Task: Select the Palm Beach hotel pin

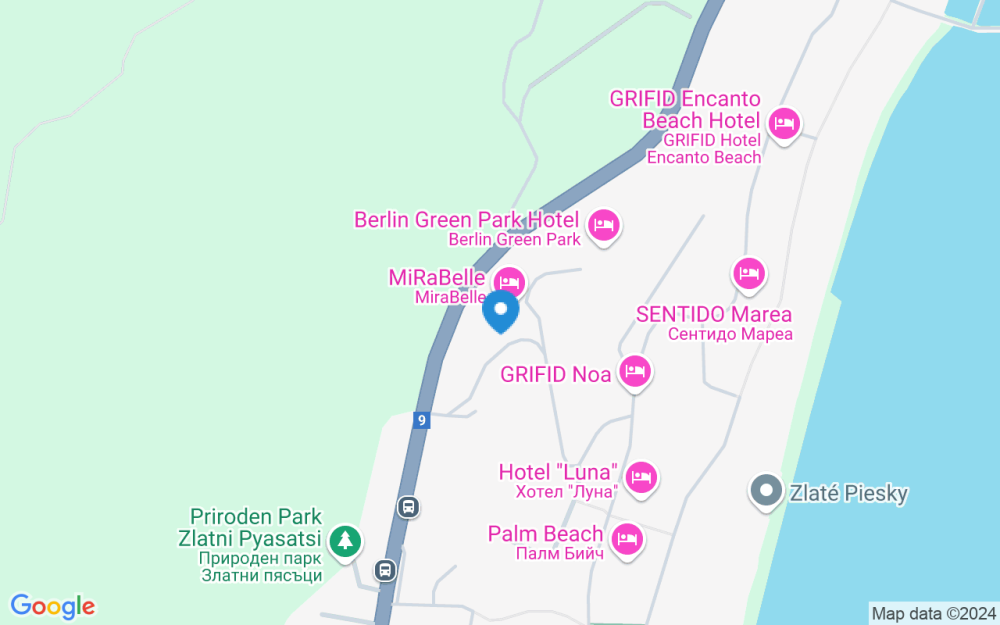Action: 626,538
